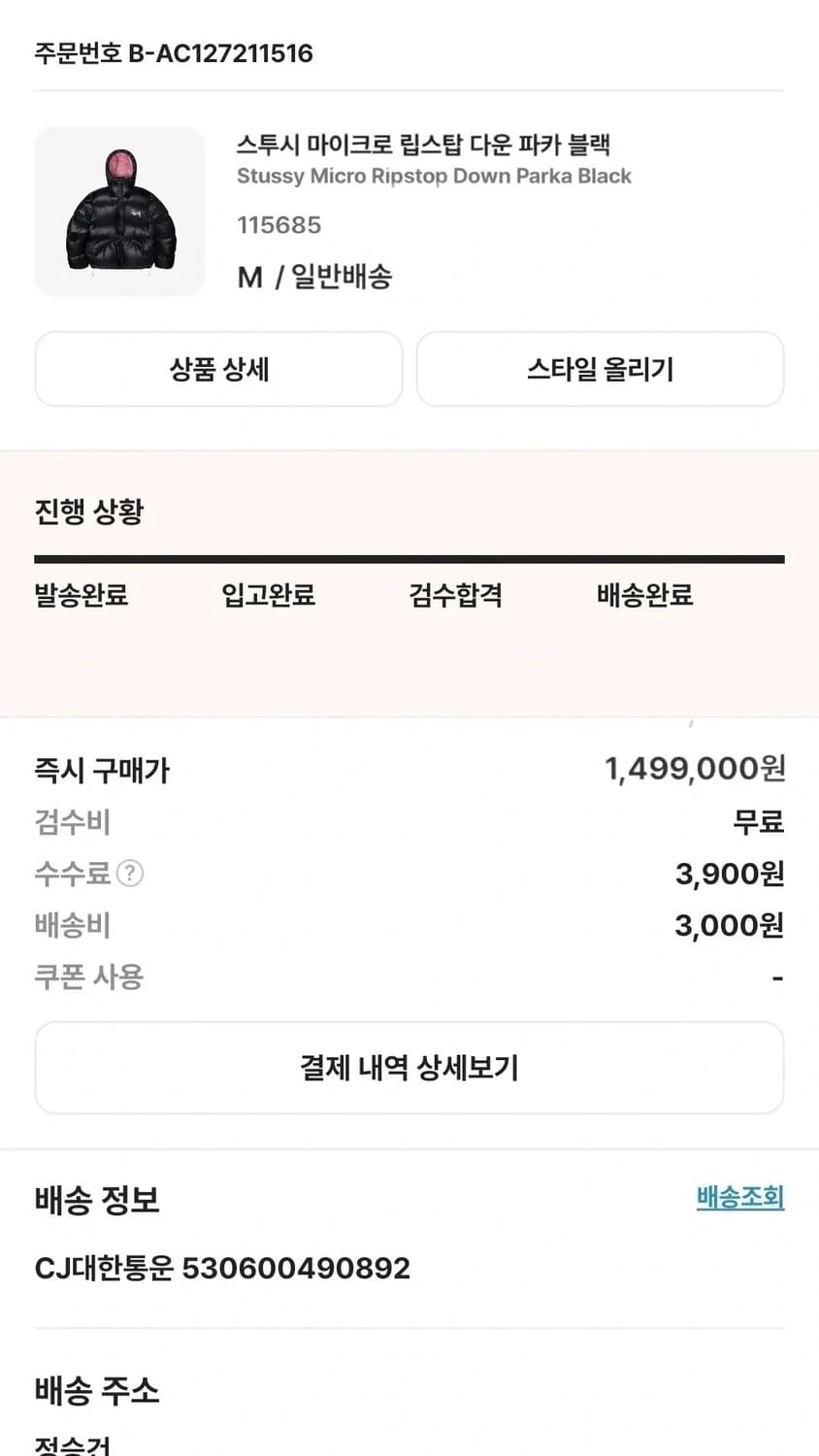
Task: Open the 수수료 help question mark icon
Action: (129, 874)
